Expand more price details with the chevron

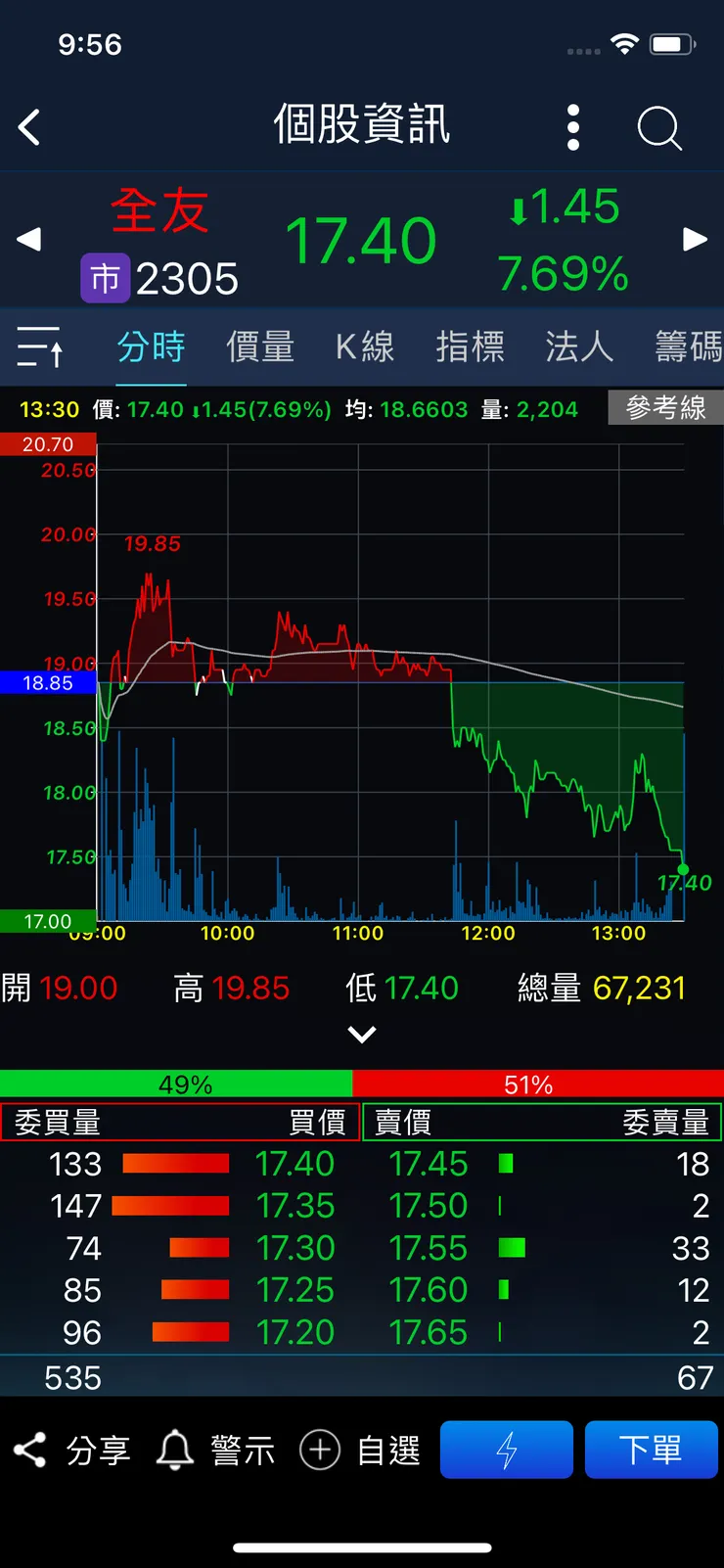361,1035
